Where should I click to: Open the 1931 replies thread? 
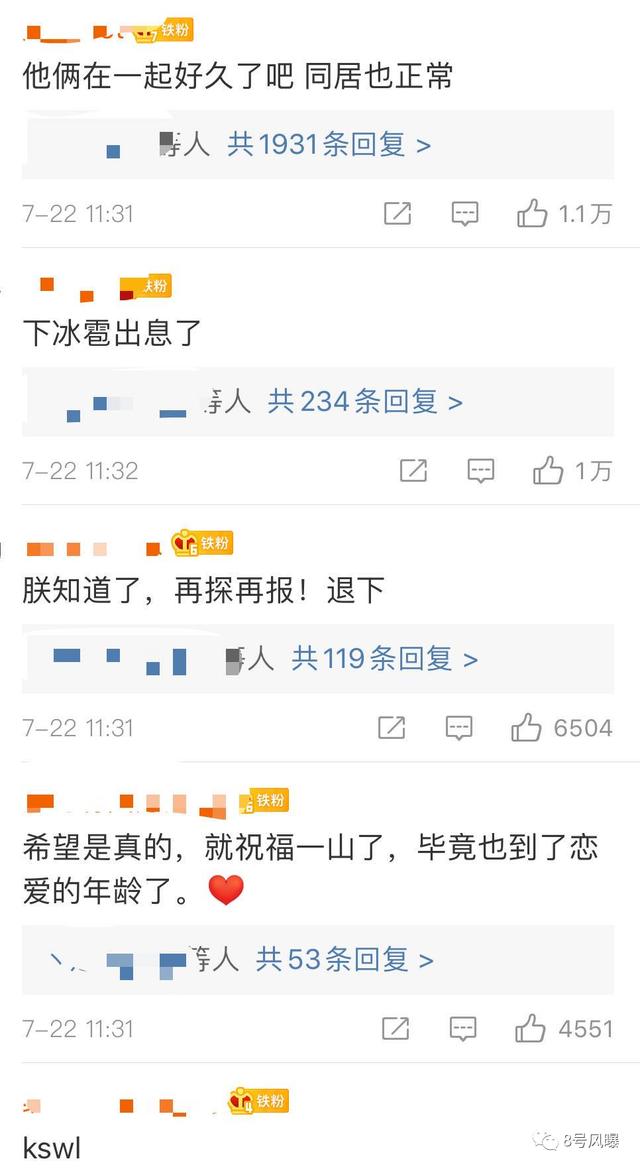pos(329,145)
